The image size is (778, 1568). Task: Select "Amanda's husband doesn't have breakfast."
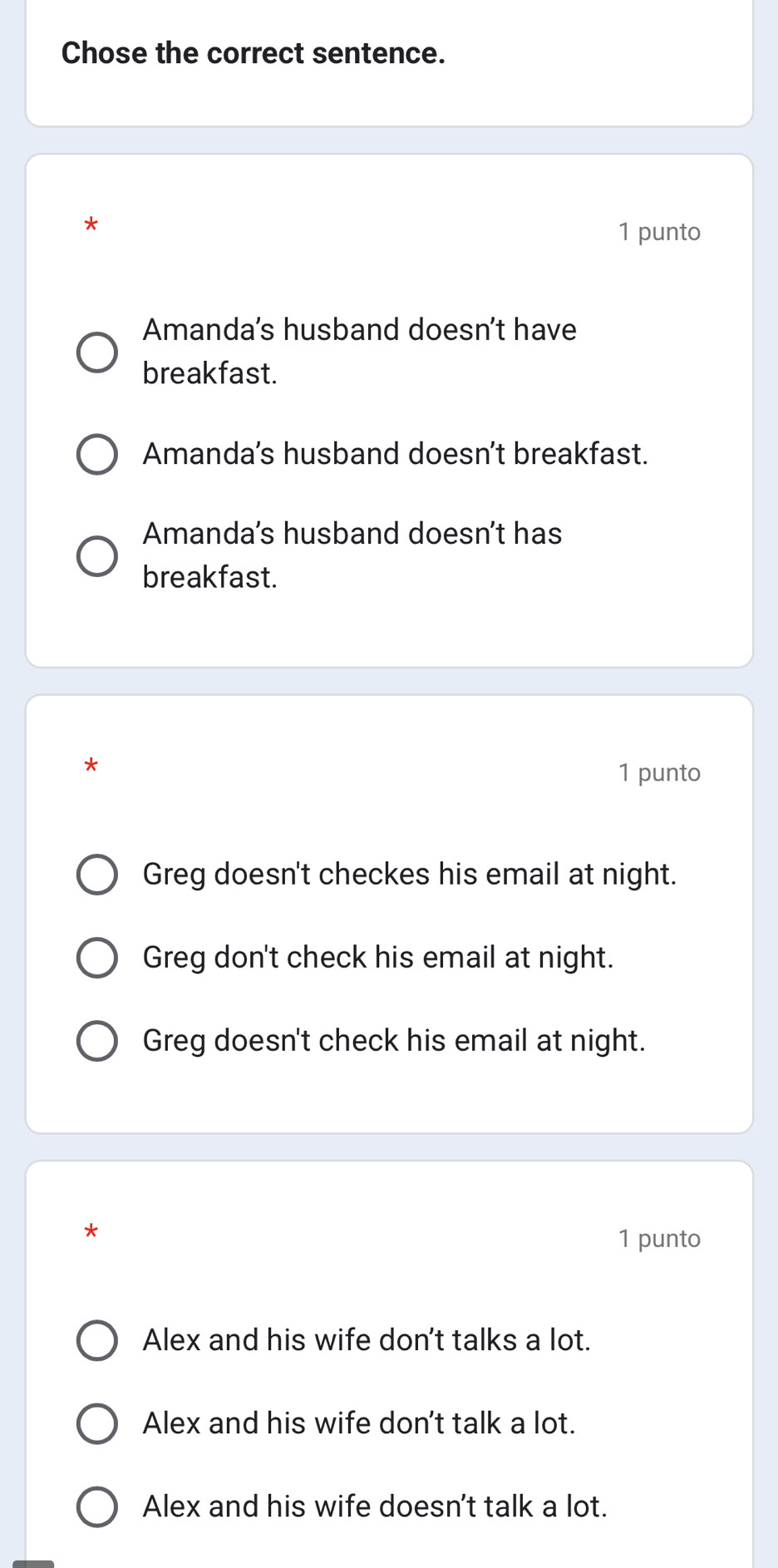(x=97, y=352)
